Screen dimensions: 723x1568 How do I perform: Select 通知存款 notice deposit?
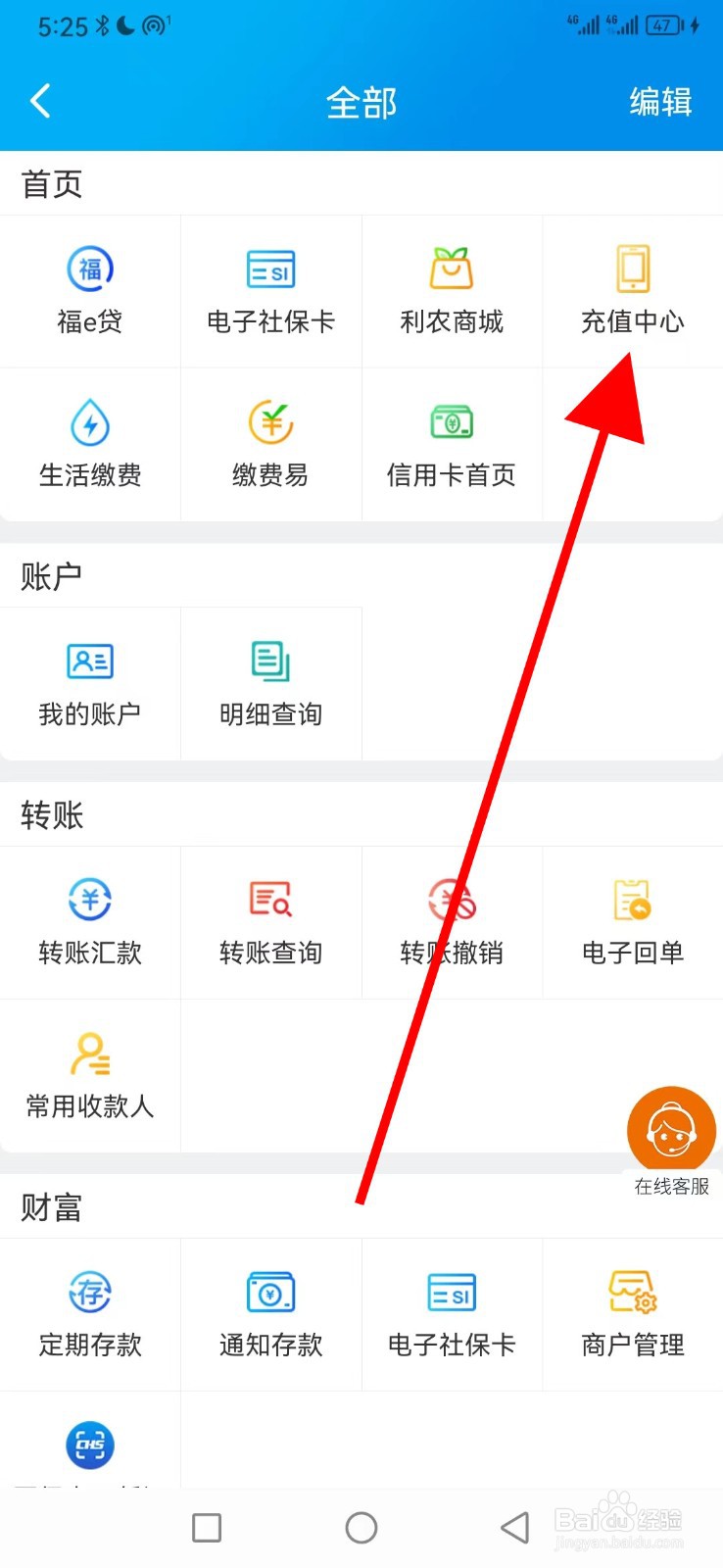point(271,1314)
